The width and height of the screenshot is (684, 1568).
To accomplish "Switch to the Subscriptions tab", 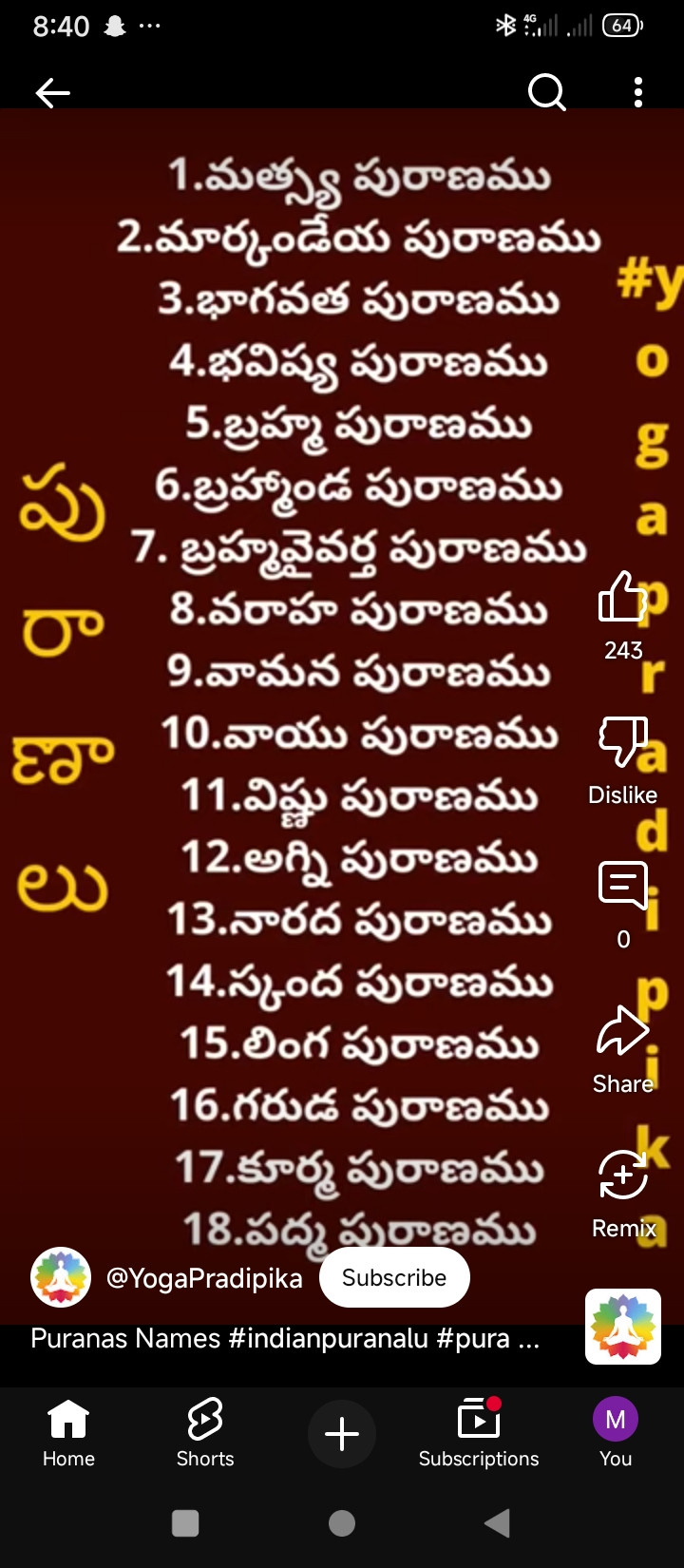I will 479,1433.
